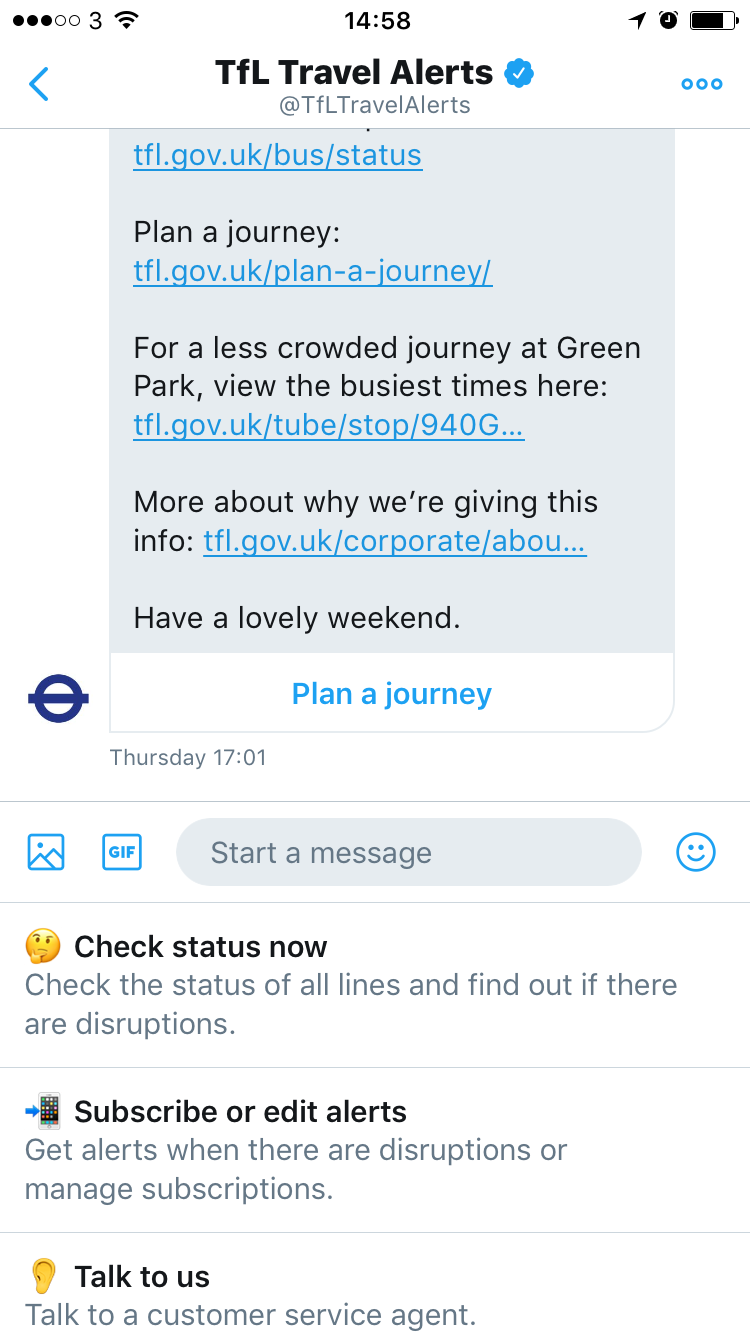Open the emoji smiley icon
This screenshot has height=1334, width=750.
(696, 852)
